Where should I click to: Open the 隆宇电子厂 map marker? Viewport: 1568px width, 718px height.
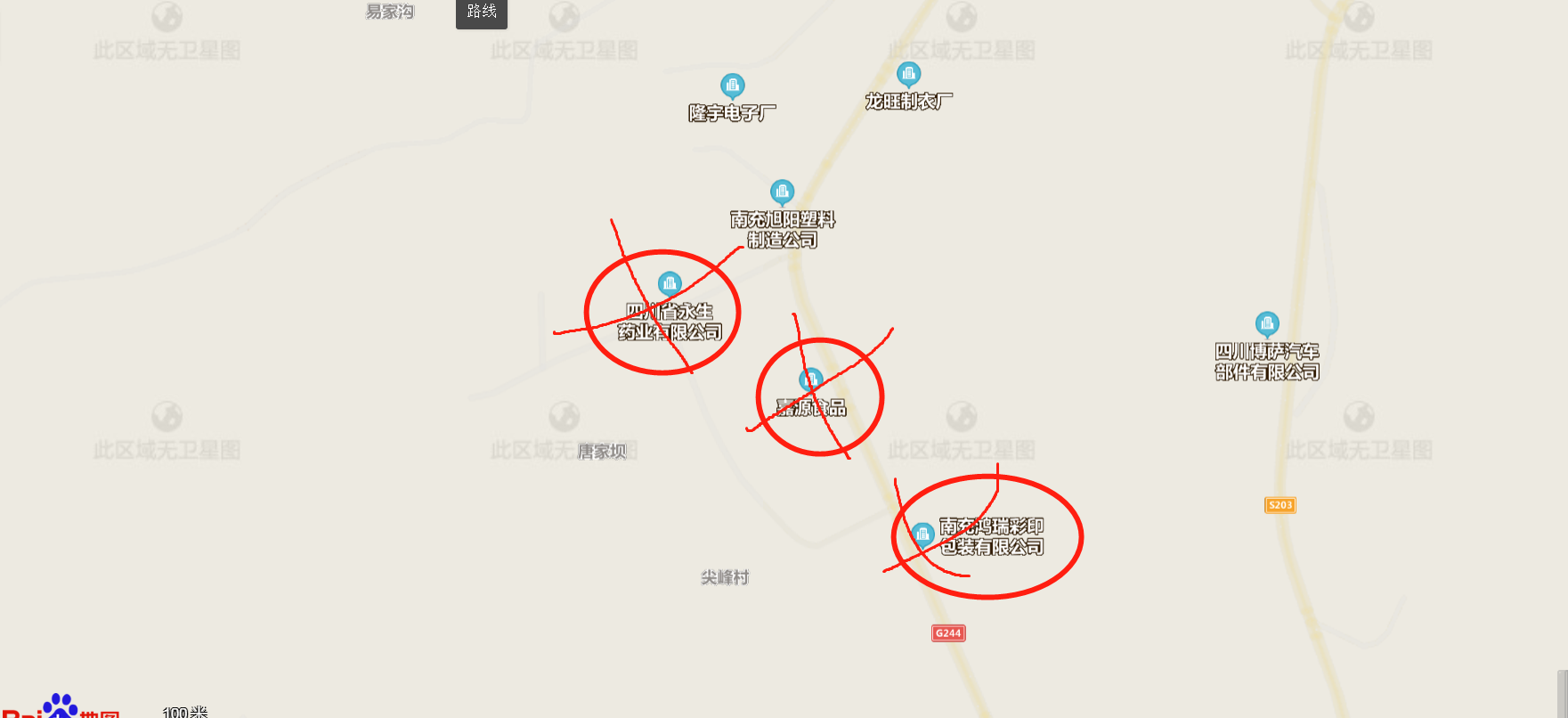pyautogui.click(x=732, y=86)
